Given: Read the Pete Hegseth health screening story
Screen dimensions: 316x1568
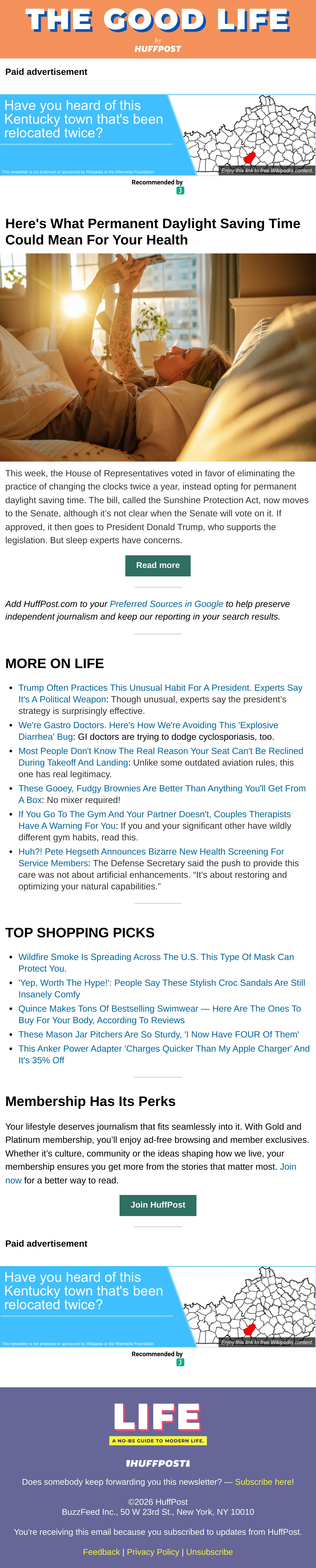Looking at the screenshot, I should click(151, 857).
